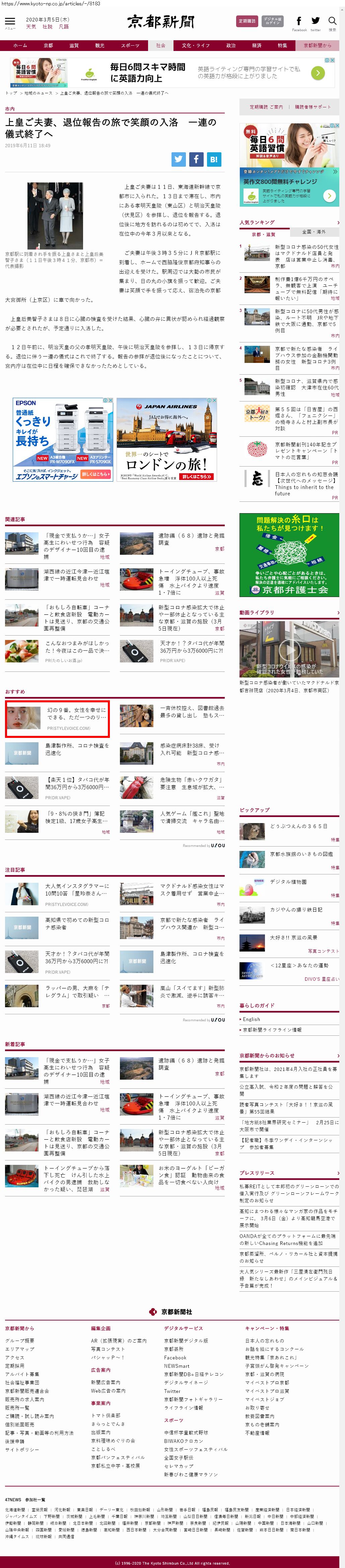The image size is (345, 1568).
Task: Share the article on Twitter
Action: tap(178, 159)
